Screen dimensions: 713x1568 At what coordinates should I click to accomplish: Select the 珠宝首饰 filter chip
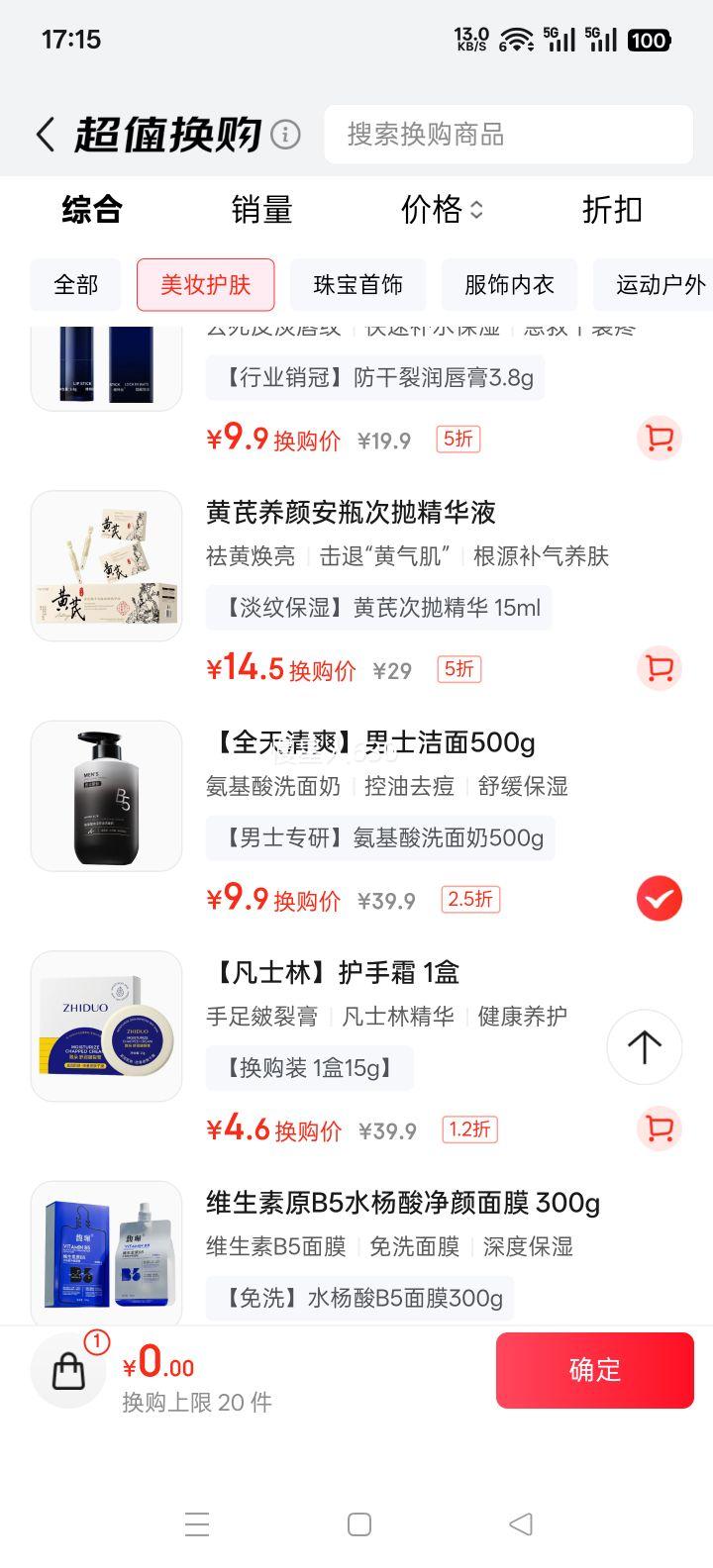356,285
